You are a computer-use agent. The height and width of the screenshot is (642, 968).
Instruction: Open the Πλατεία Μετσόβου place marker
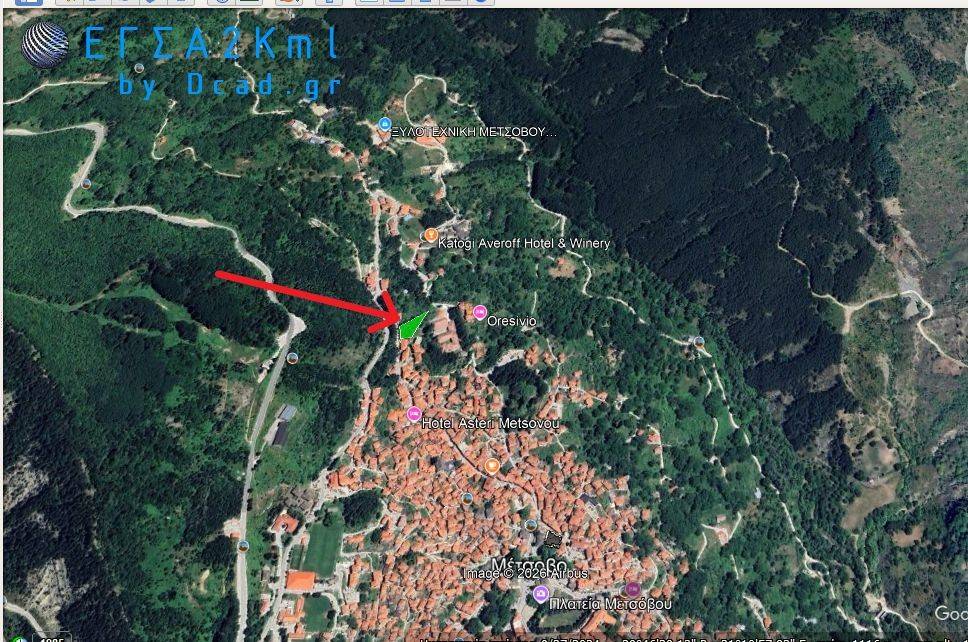pos(541,595)
